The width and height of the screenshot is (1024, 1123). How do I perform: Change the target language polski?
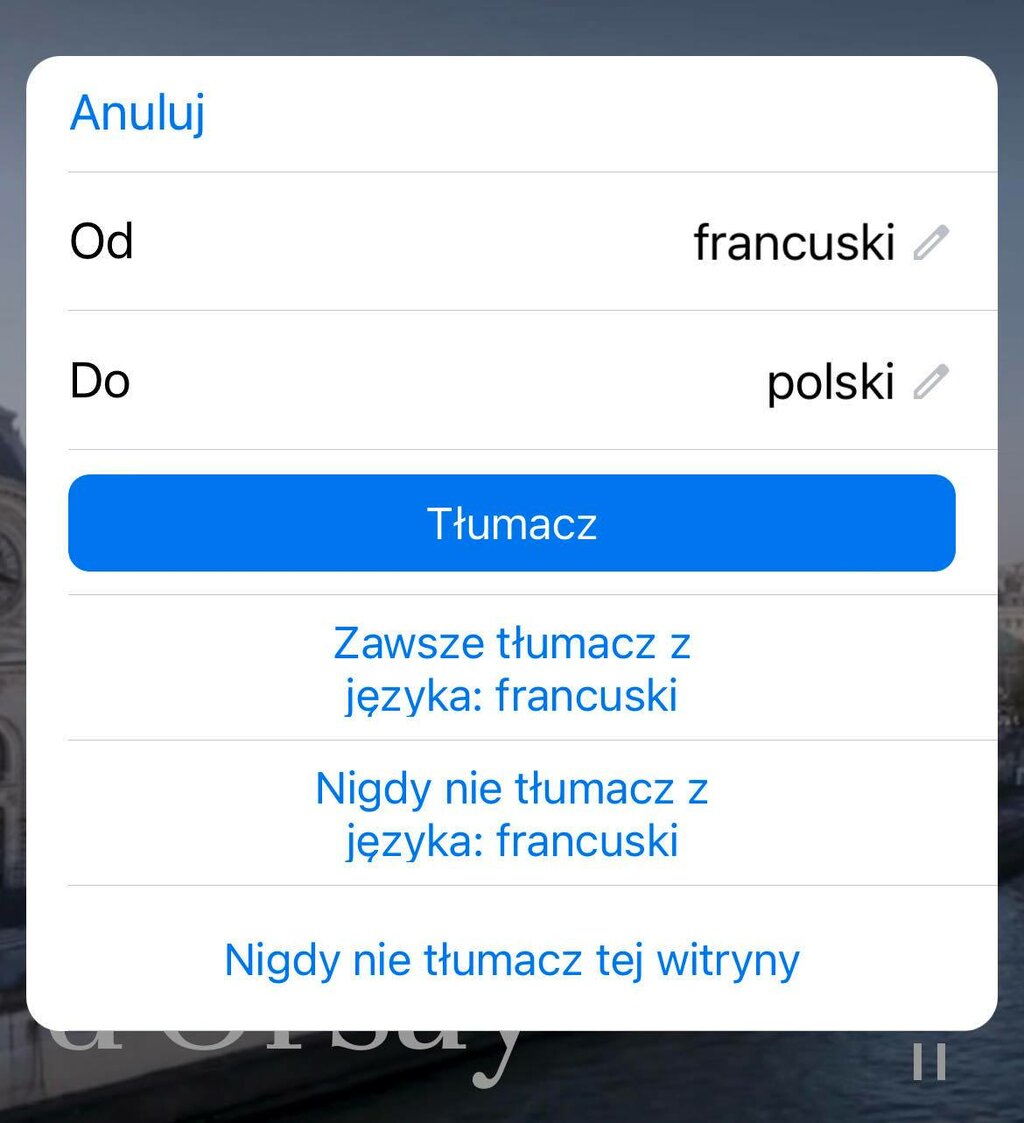[929, 381]
